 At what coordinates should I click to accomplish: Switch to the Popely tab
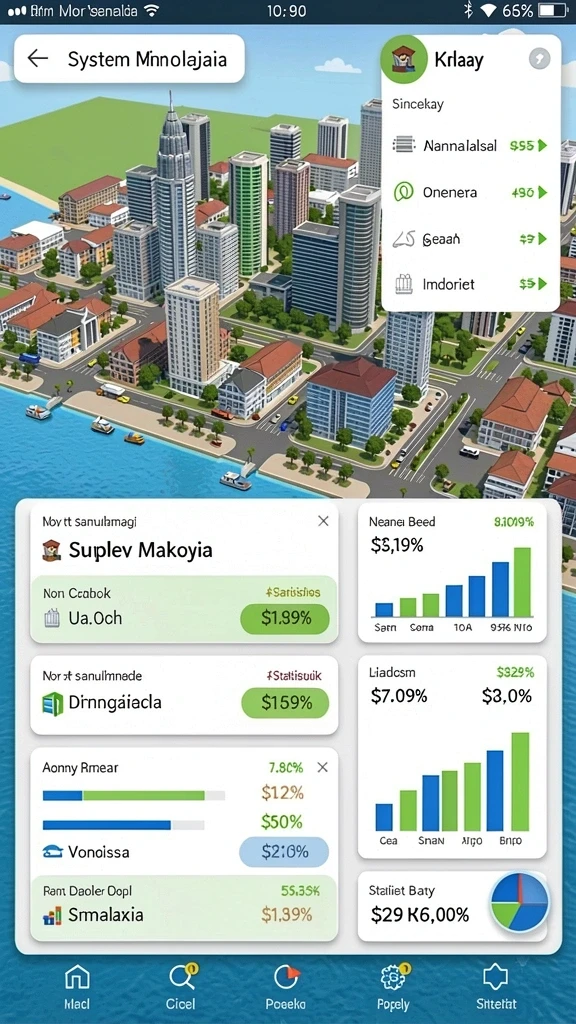click(393, 987)
